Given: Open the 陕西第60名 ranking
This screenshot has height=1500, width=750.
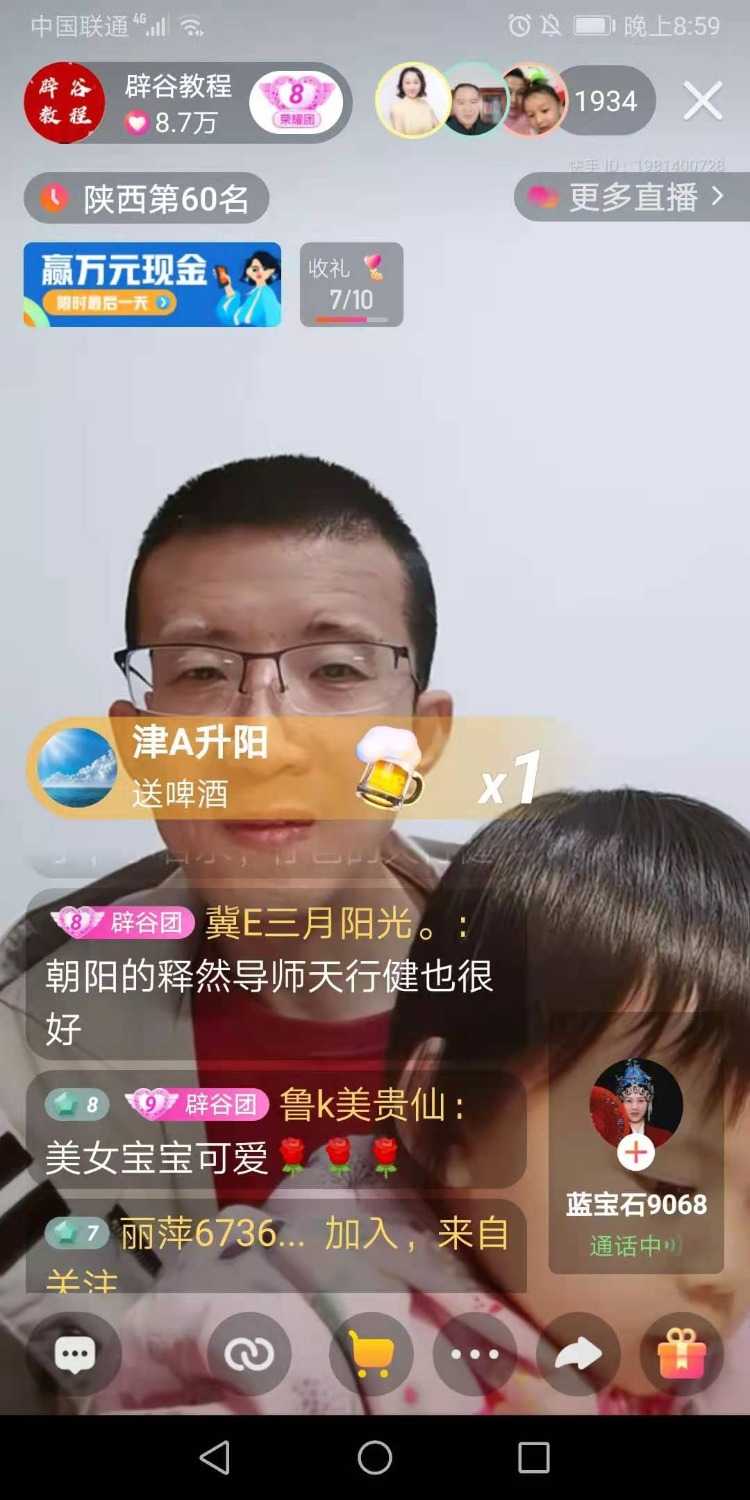Looking at the screenshot, I should pyautogui.click(x=147, y=198).
